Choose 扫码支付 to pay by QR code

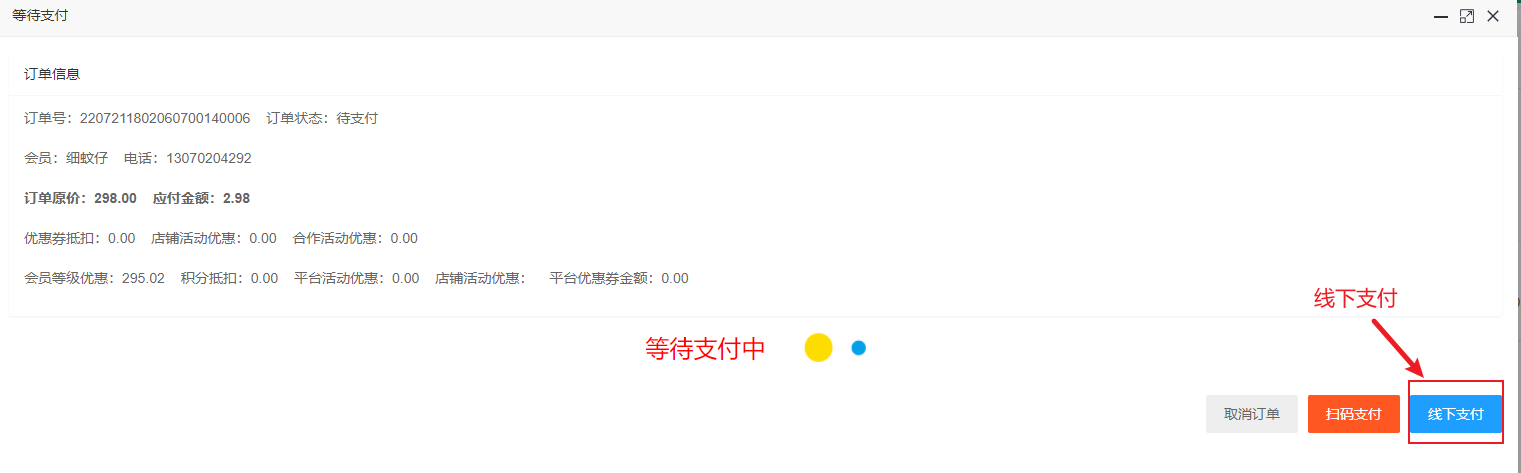click(1353, 414)
